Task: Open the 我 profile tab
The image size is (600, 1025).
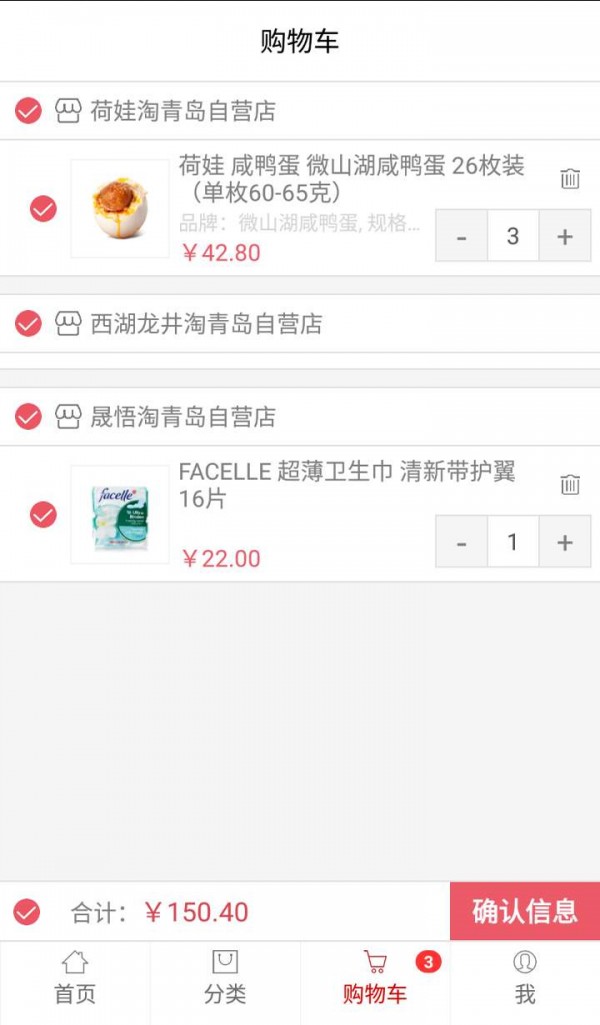Action: point(525,978)
